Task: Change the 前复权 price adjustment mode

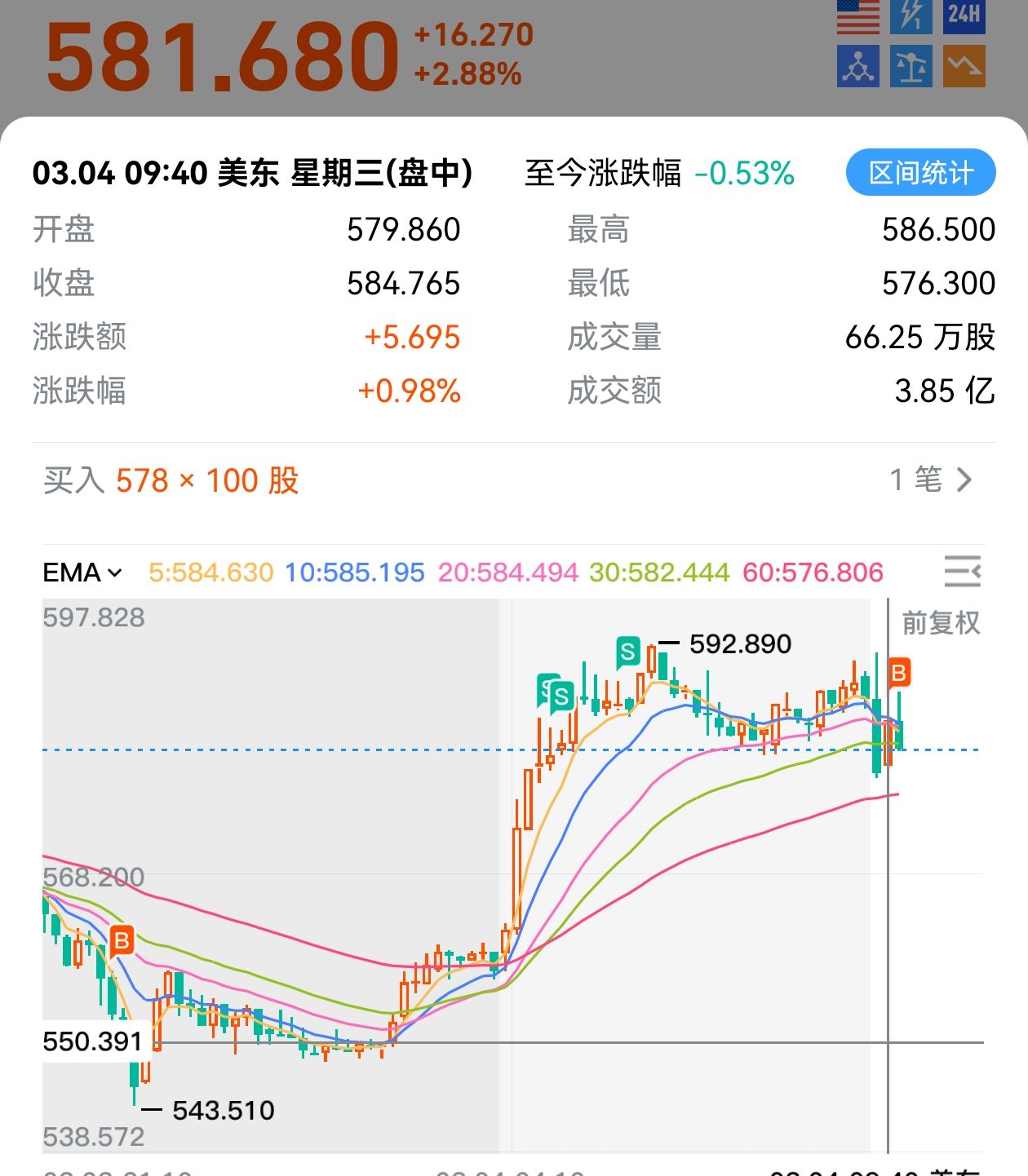Action: click(940, 623)
